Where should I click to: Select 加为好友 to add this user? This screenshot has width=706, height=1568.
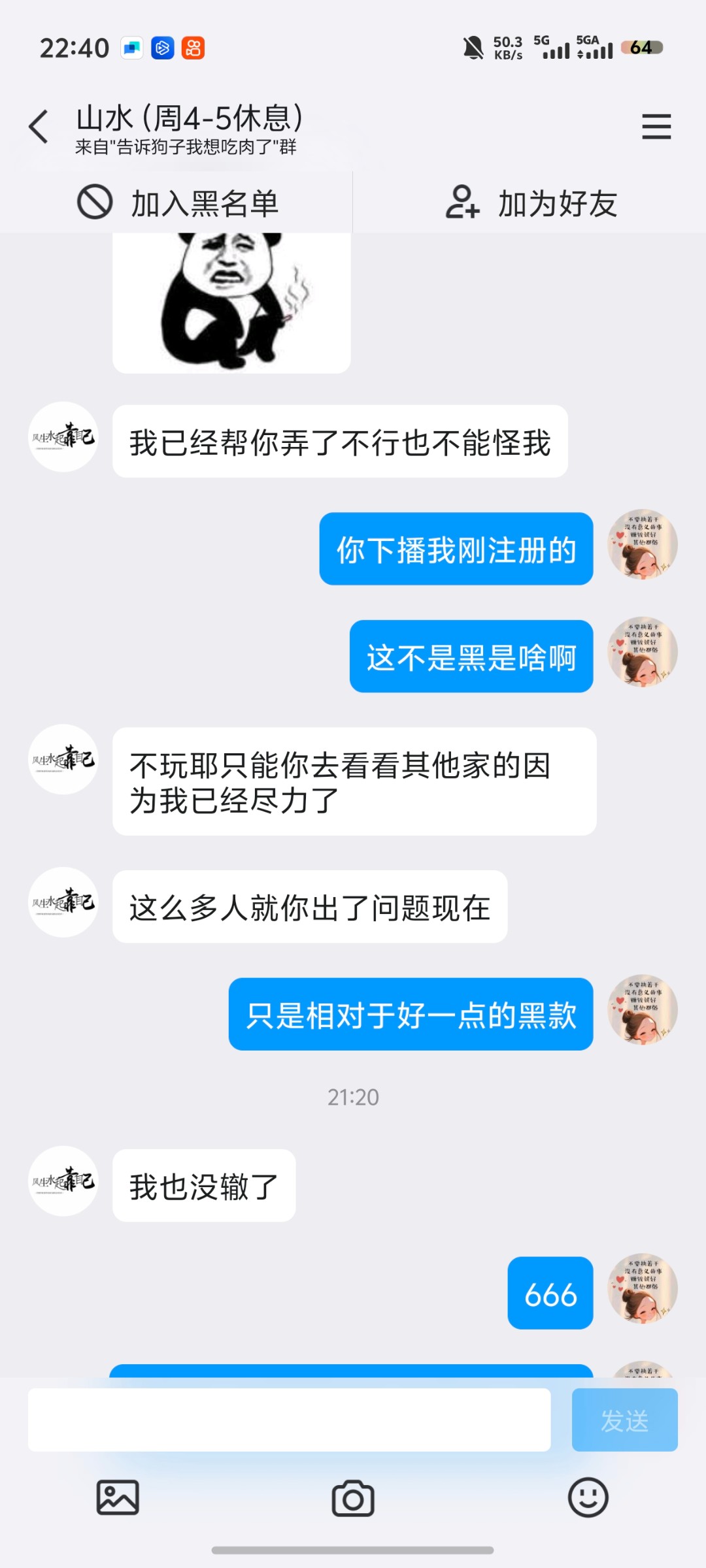(558, 204)
